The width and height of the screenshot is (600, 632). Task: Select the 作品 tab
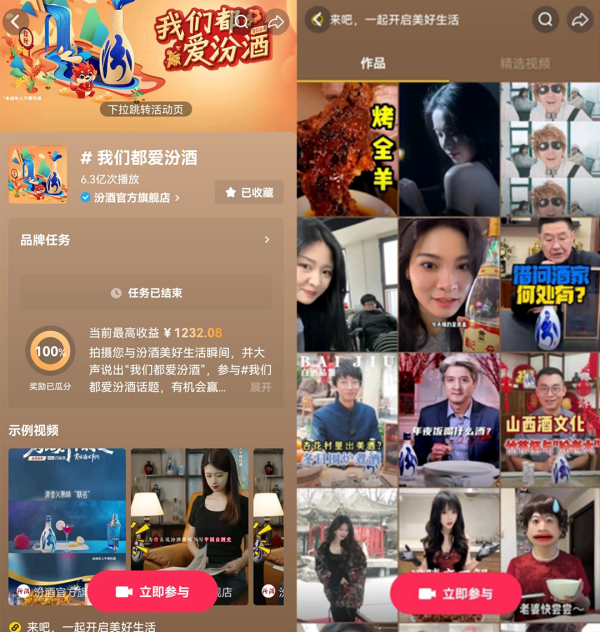point(373,63)
